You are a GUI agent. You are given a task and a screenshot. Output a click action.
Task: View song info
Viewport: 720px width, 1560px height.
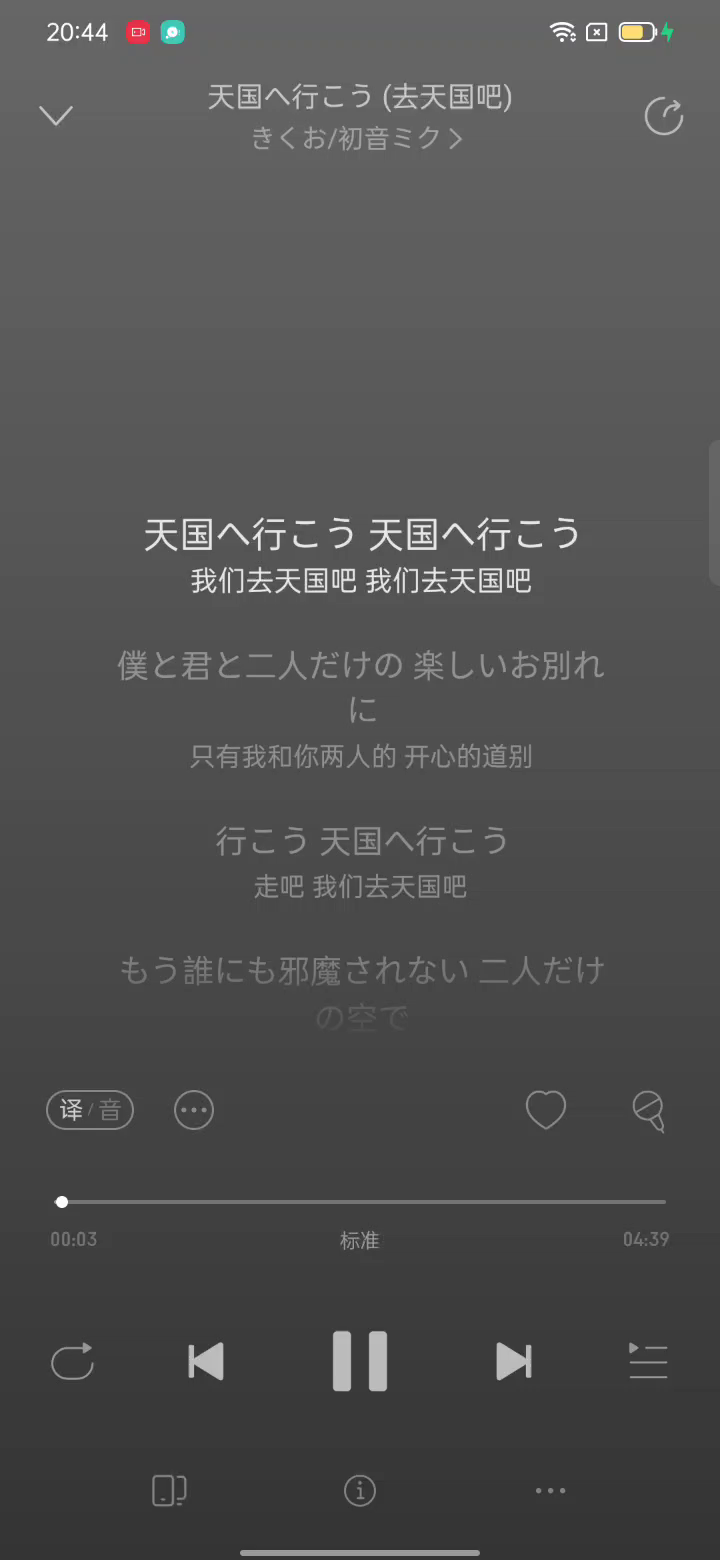(360, 1490)
